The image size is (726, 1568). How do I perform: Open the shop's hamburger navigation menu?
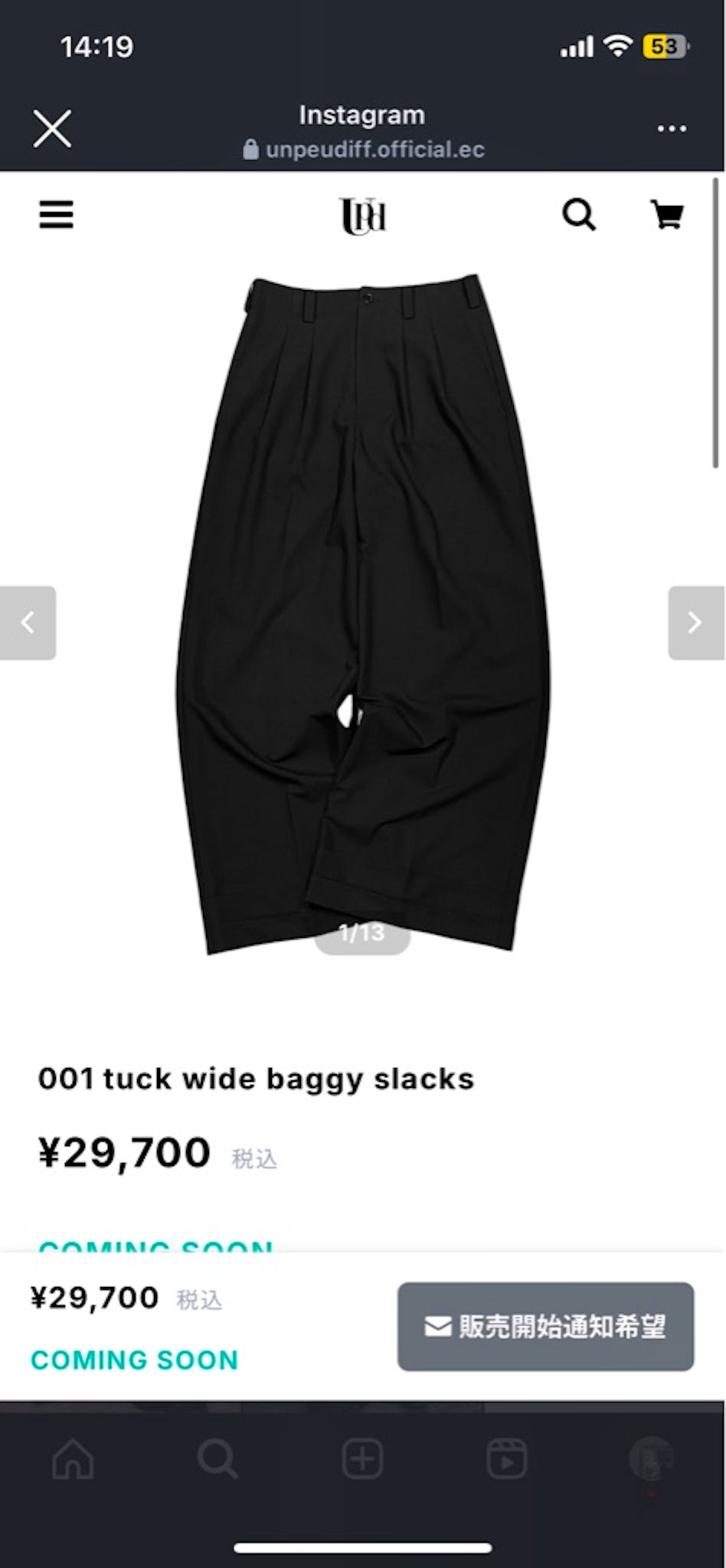pyautogui.click(x=56, y=215)
